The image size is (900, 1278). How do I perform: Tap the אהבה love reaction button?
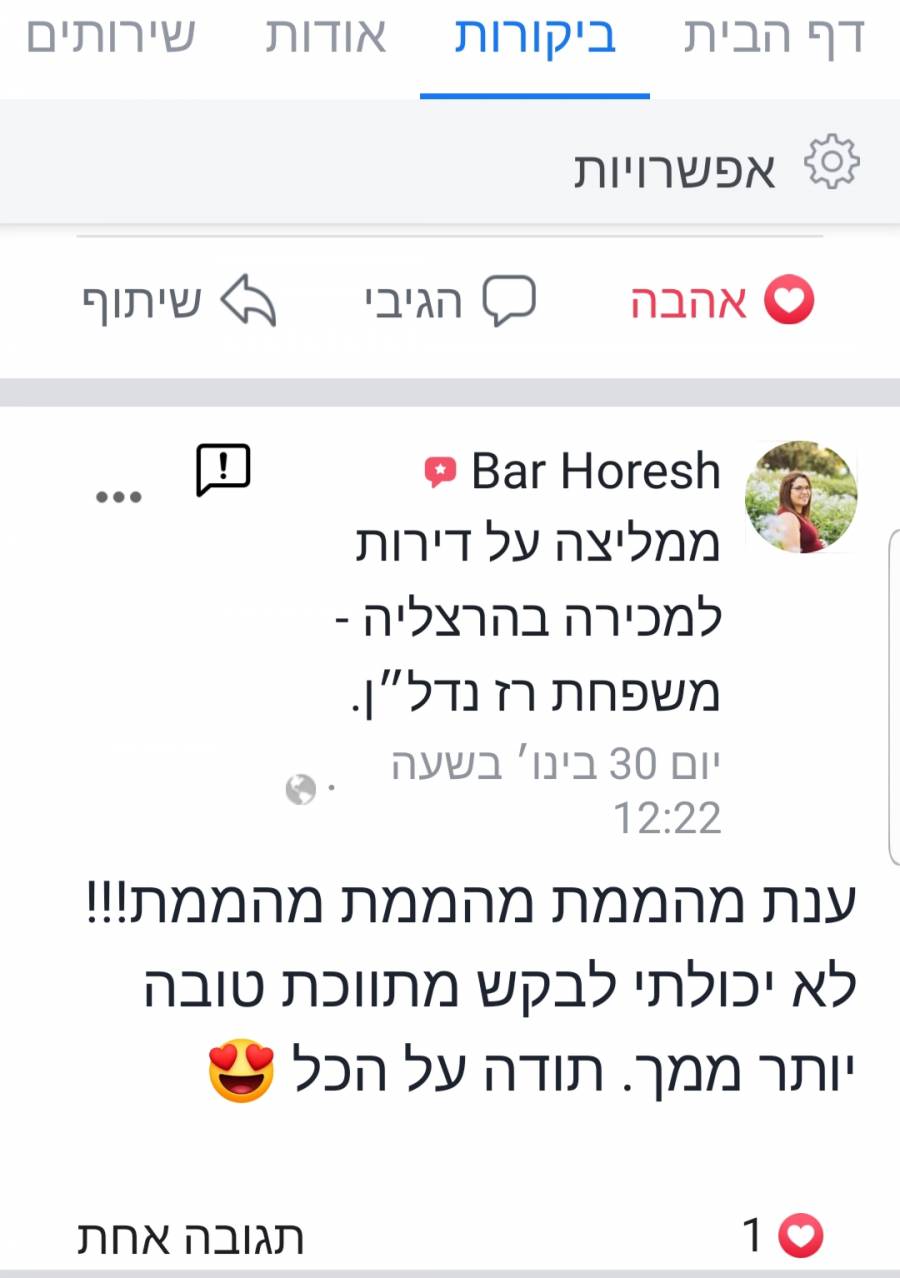[722, 301]
